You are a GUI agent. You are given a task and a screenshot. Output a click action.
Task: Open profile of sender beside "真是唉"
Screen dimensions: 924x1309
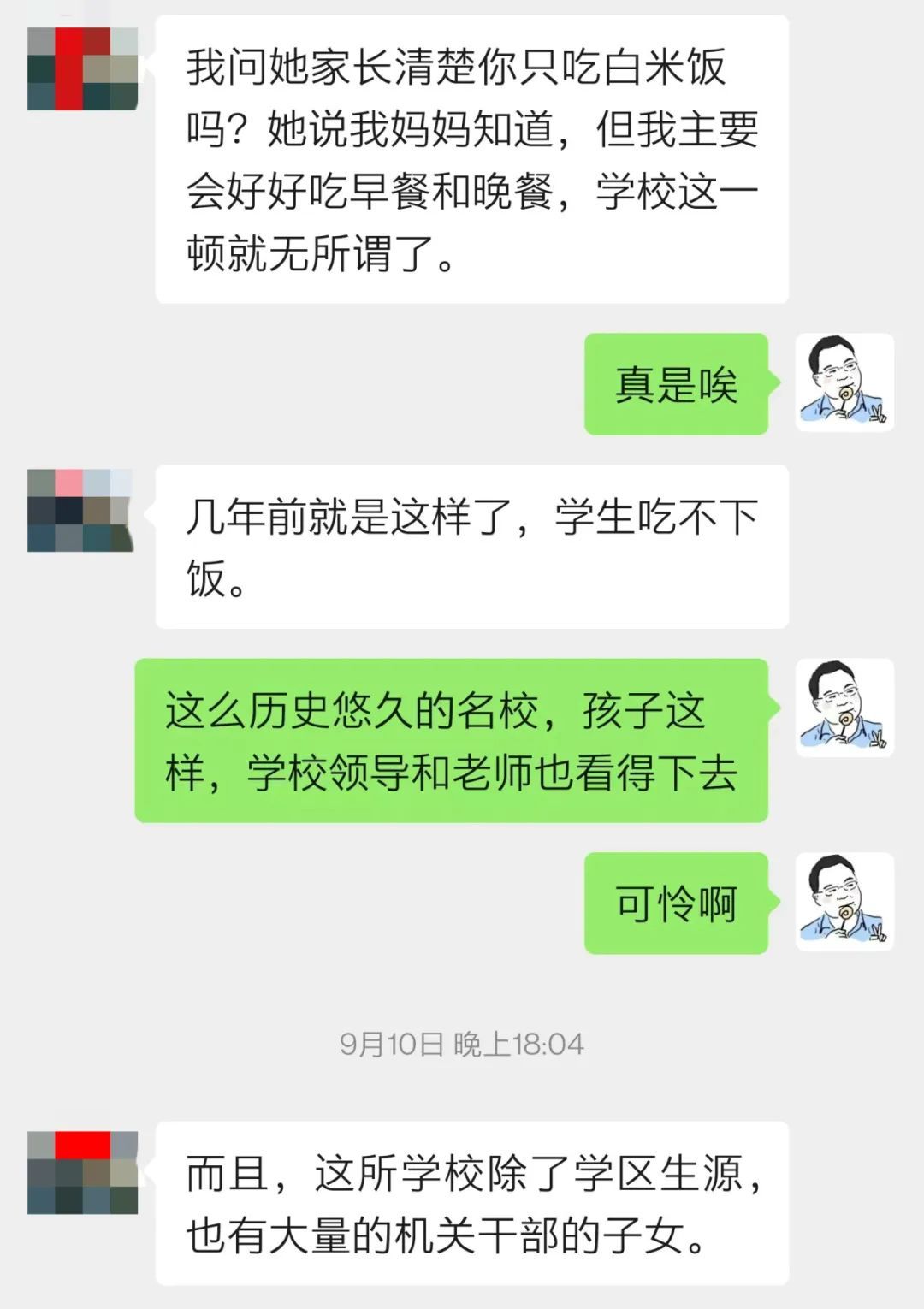tap(844, 382)
